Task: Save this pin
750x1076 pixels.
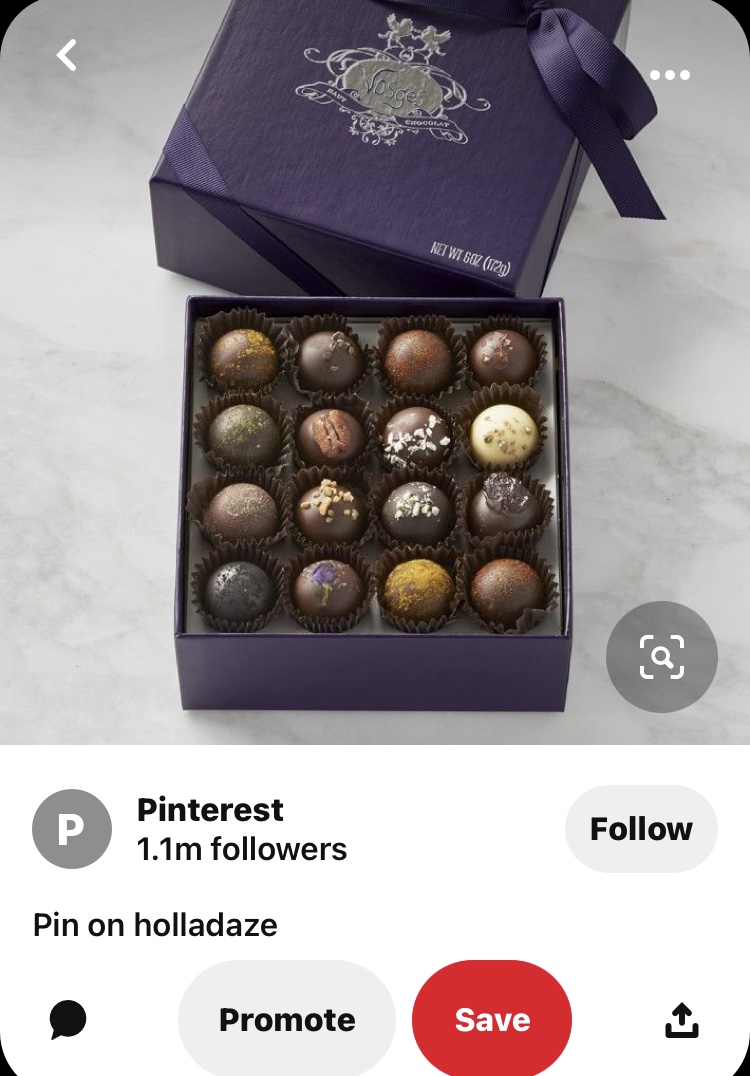Action: (492, 1020)
